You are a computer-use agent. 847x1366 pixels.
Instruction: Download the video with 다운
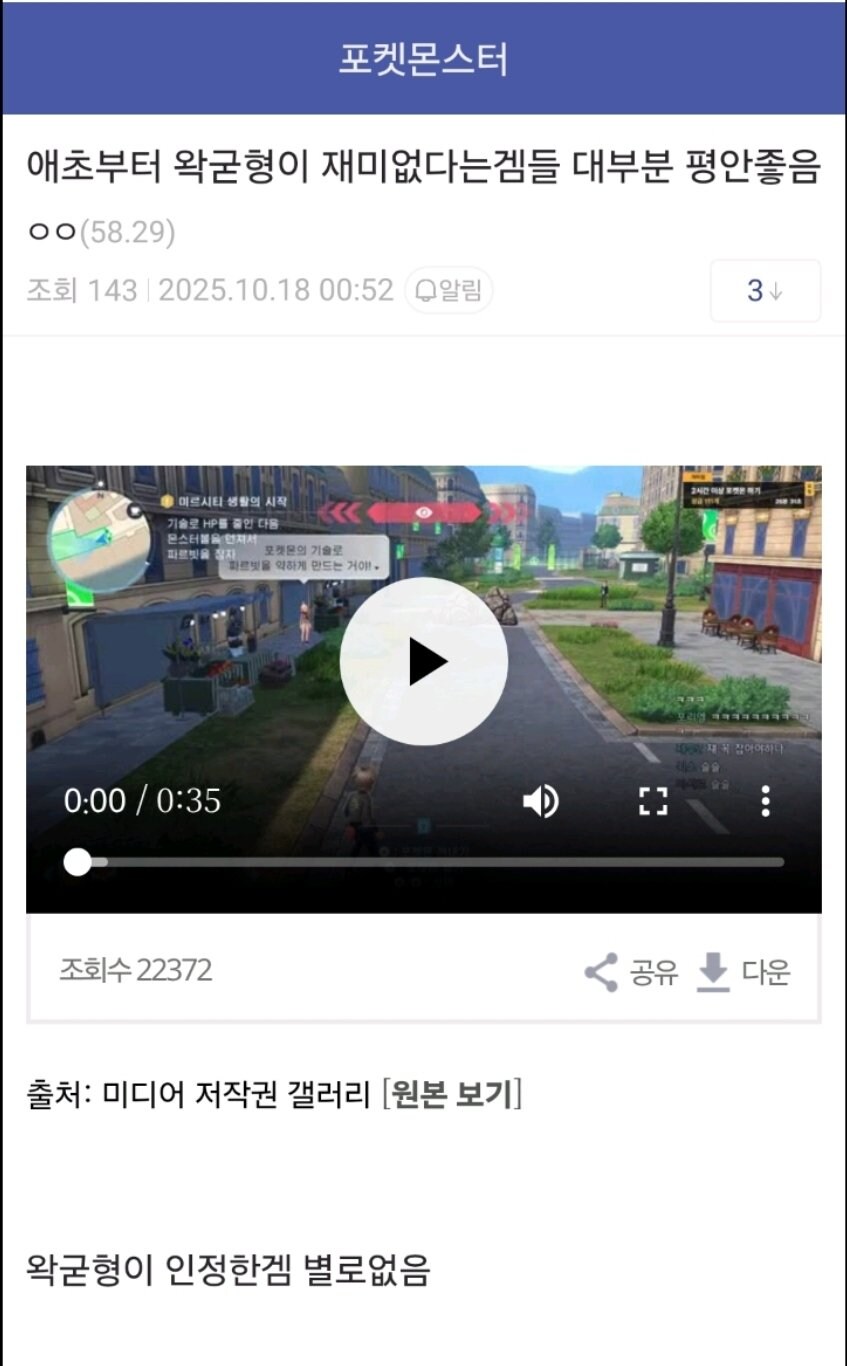(742, 972)
